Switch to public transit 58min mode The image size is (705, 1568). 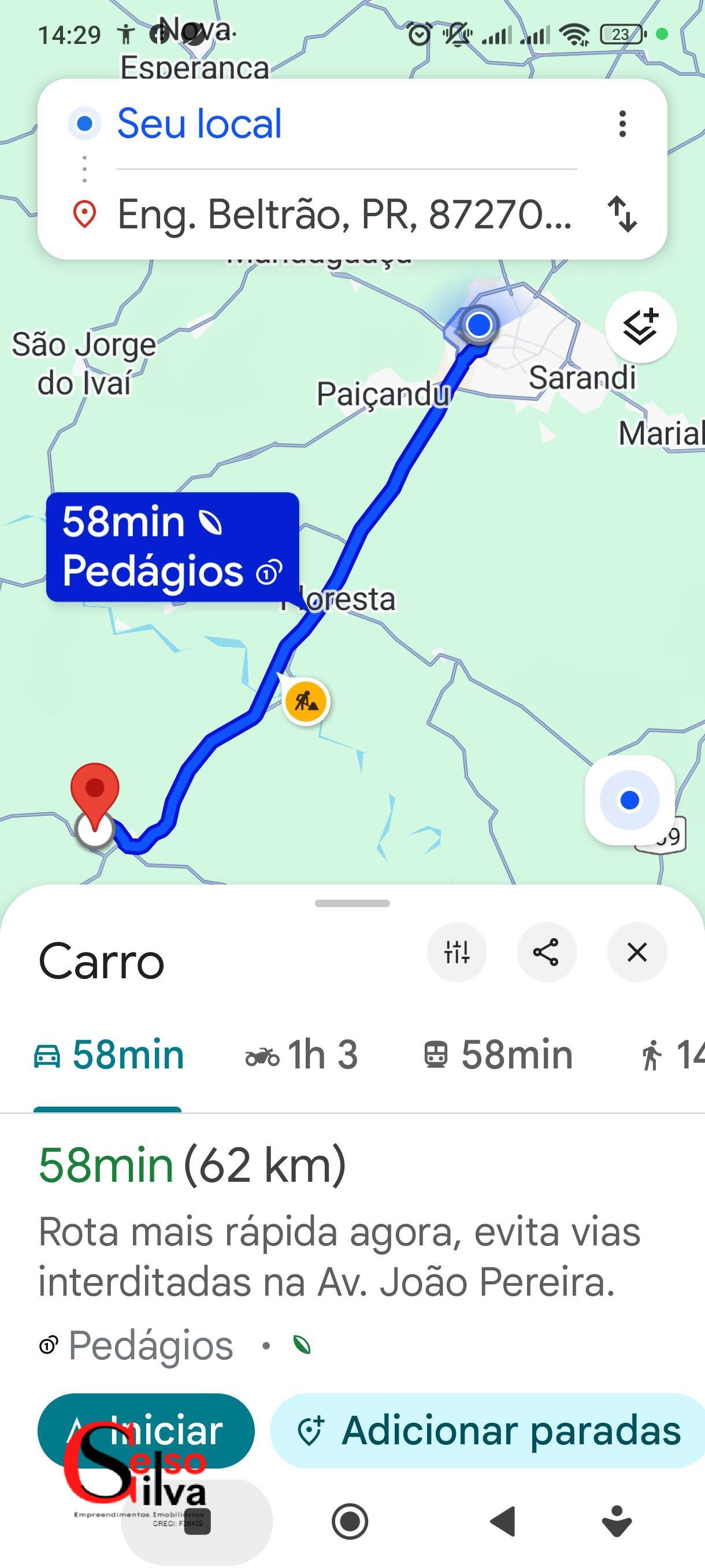pos(498,1055)
